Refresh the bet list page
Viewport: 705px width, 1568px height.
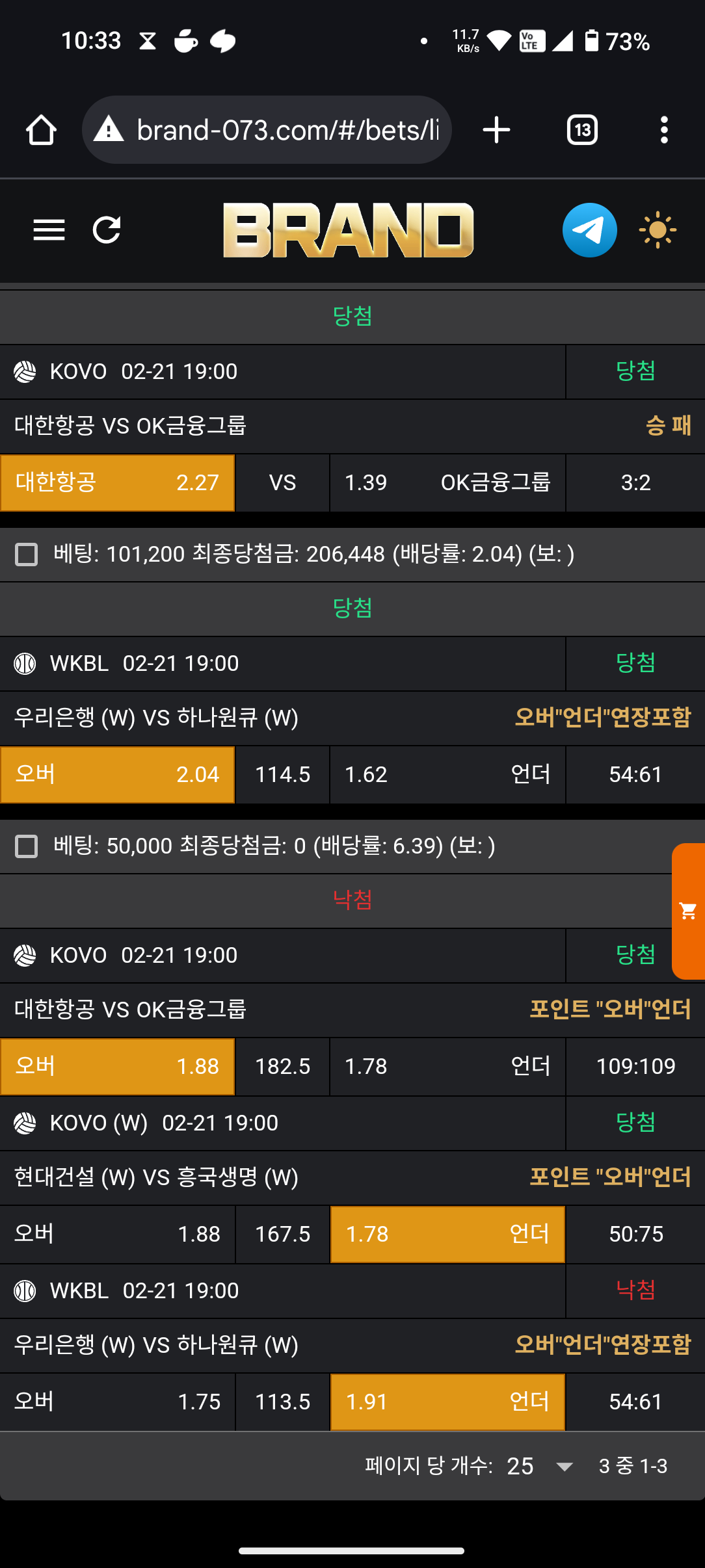pyautogui.click(x=107, y=230)
